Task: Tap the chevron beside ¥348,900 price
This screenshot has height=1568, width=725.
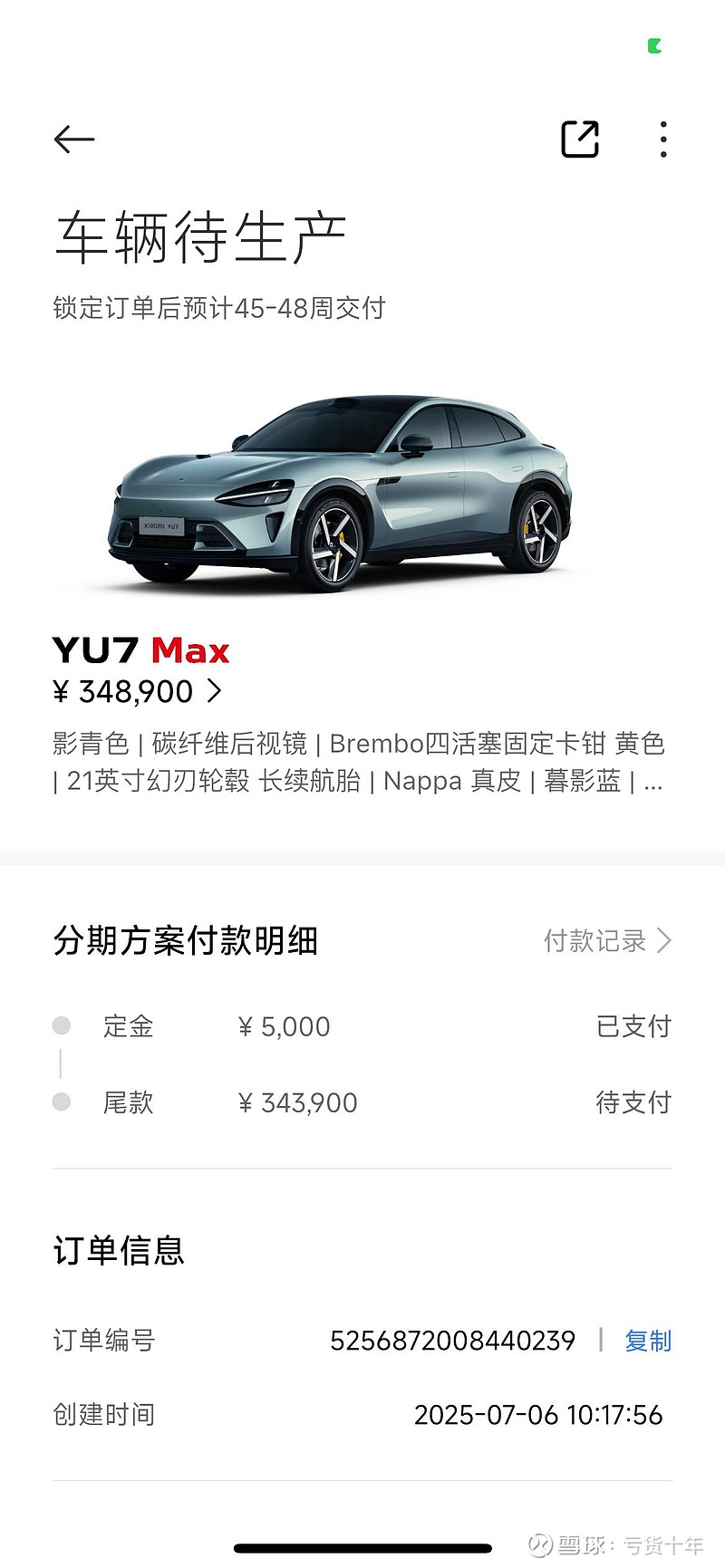Action: click(214, 690)
